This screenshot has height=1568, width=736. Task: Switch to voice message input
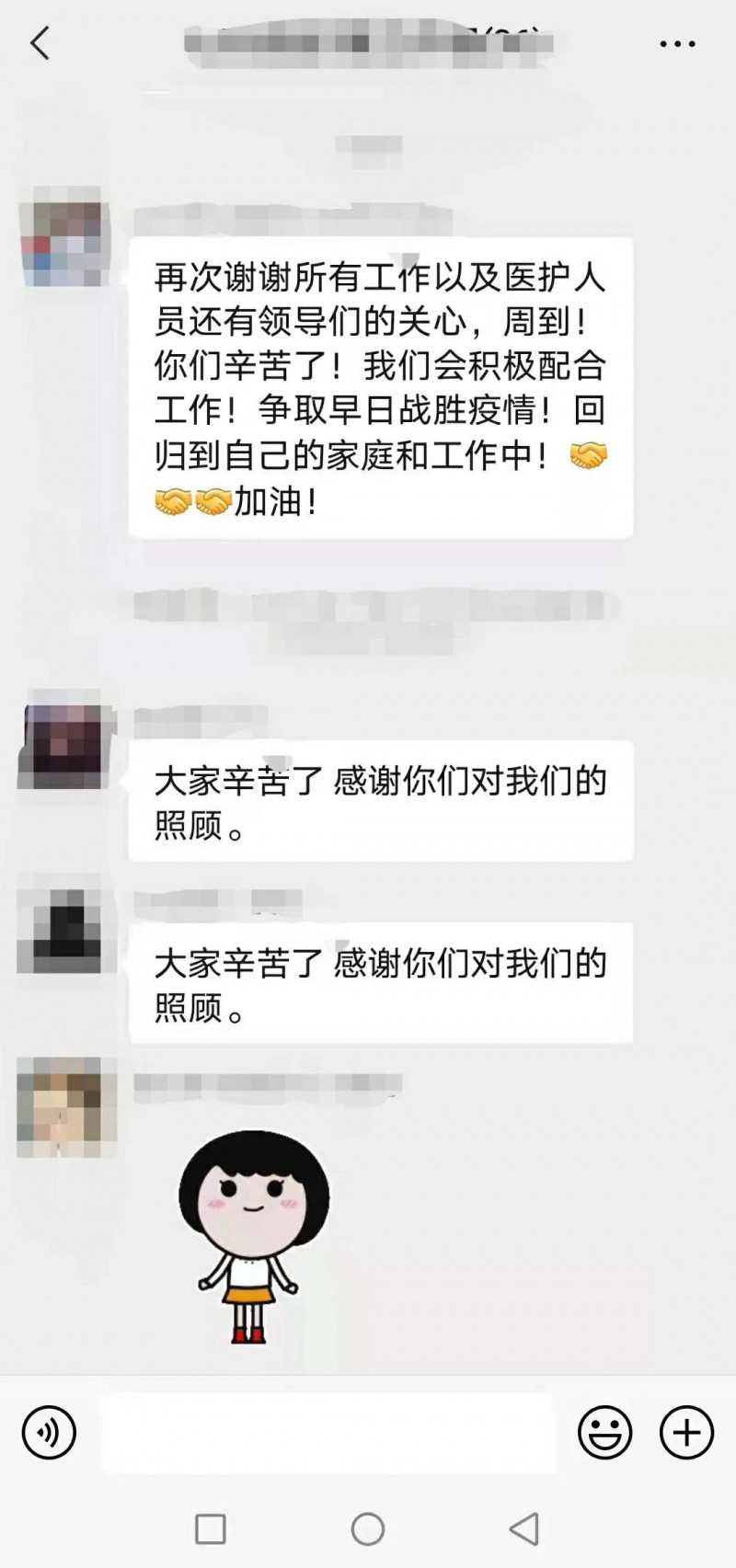(49, 1432)
